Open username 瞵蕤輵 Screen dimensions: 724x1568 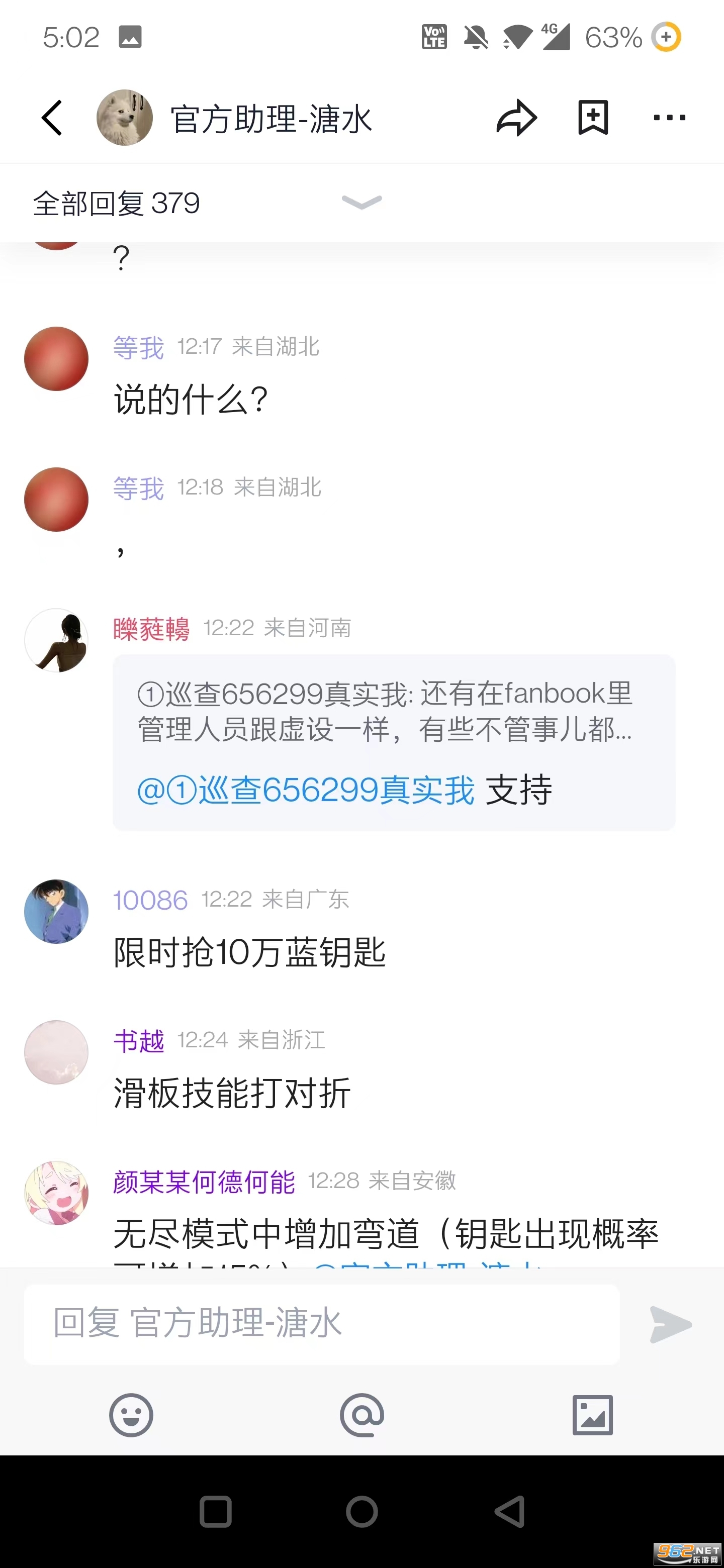(x=151, y=628)
